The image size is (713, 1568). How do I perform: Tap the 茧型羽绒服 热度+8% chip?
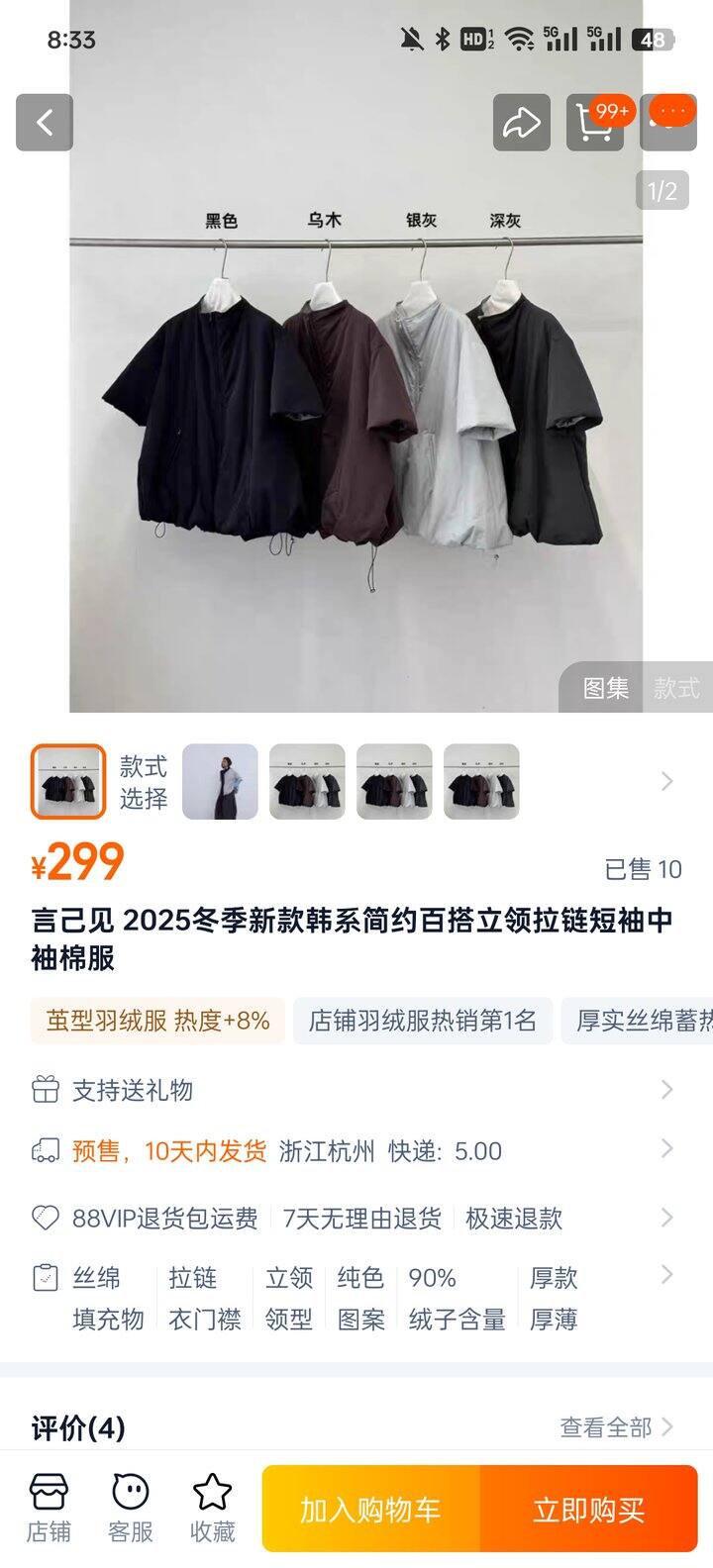[x=158, y=1021]
